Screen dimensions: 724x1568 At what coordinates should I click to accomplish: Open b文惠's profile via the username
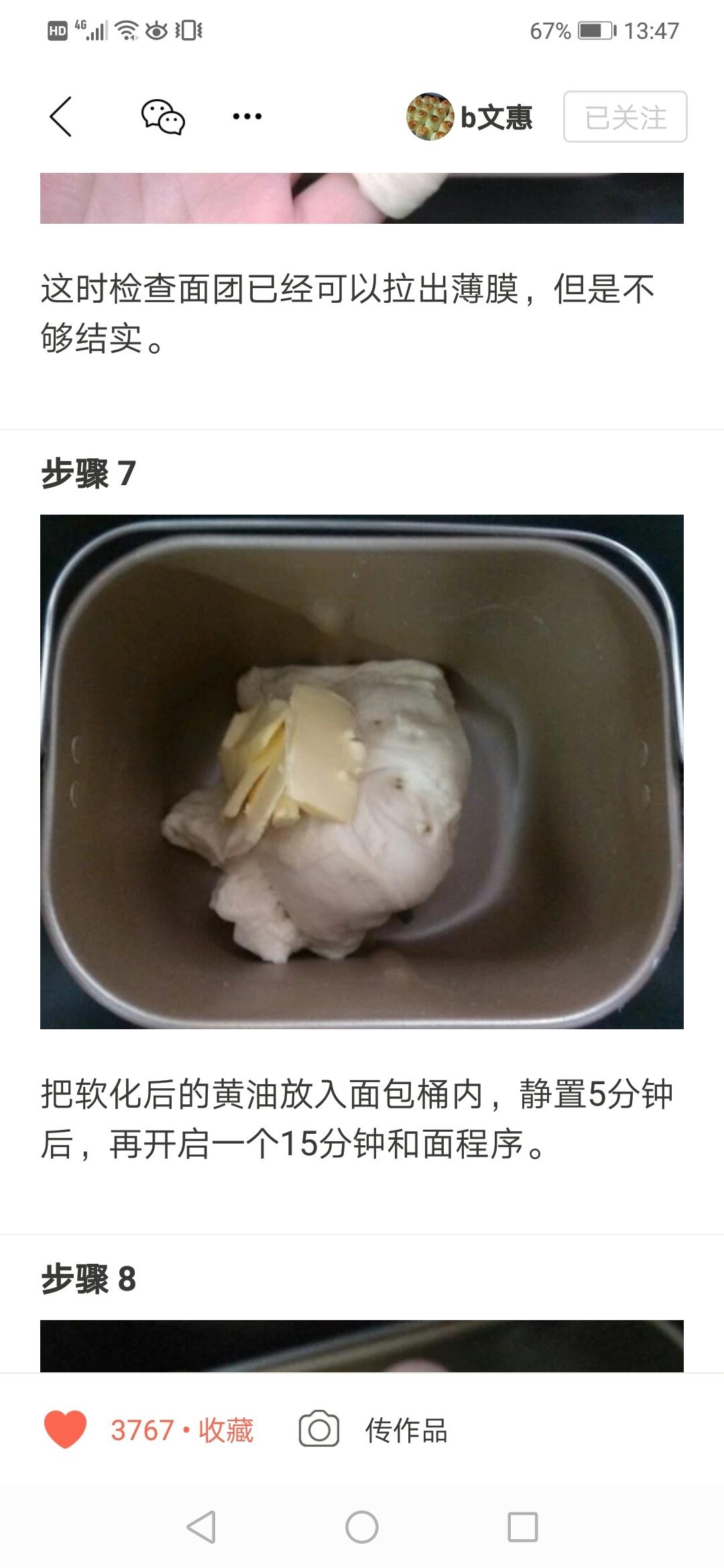497,117
